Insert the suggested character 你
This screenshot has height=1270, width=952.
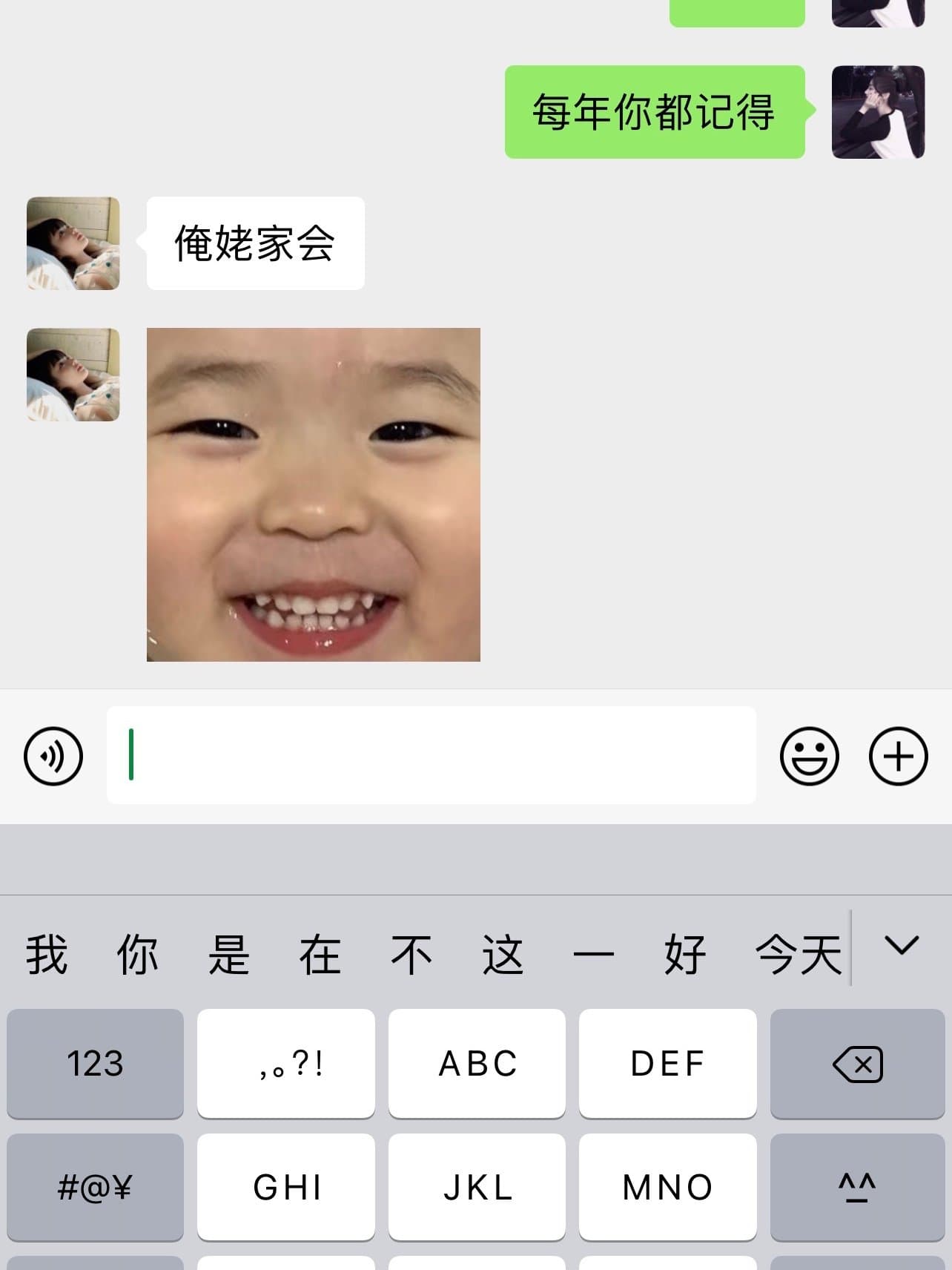pos(138,954)
